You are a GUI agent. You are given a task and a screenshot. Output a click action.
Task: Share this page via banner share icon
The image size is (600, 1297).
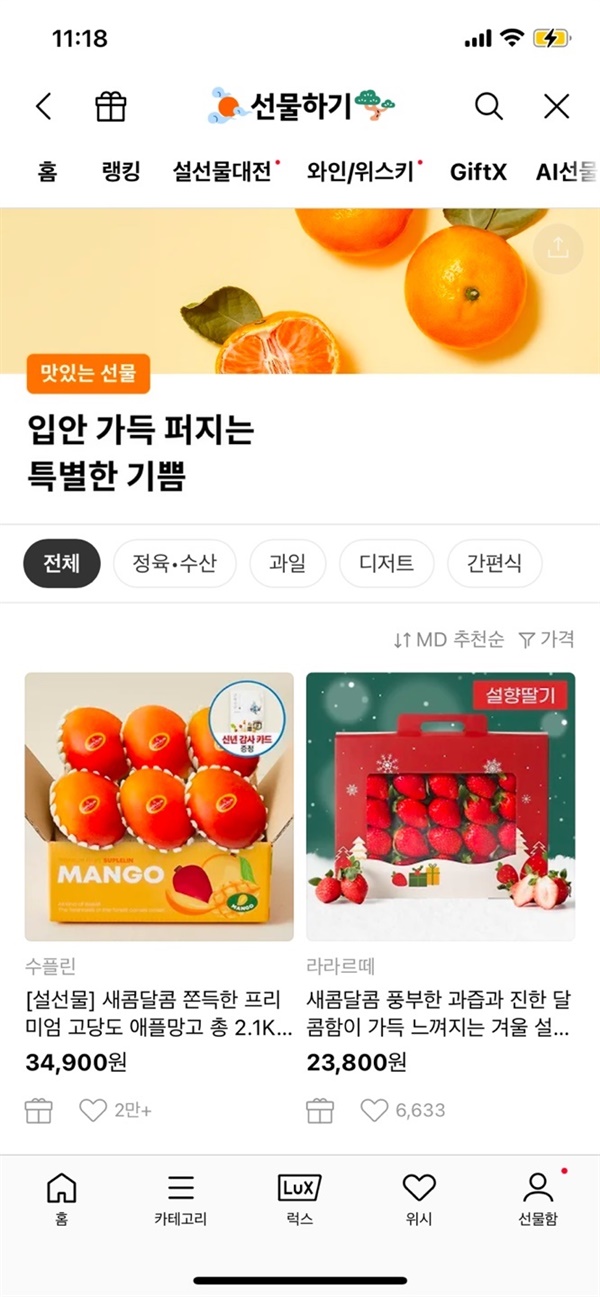coord(557,247)
